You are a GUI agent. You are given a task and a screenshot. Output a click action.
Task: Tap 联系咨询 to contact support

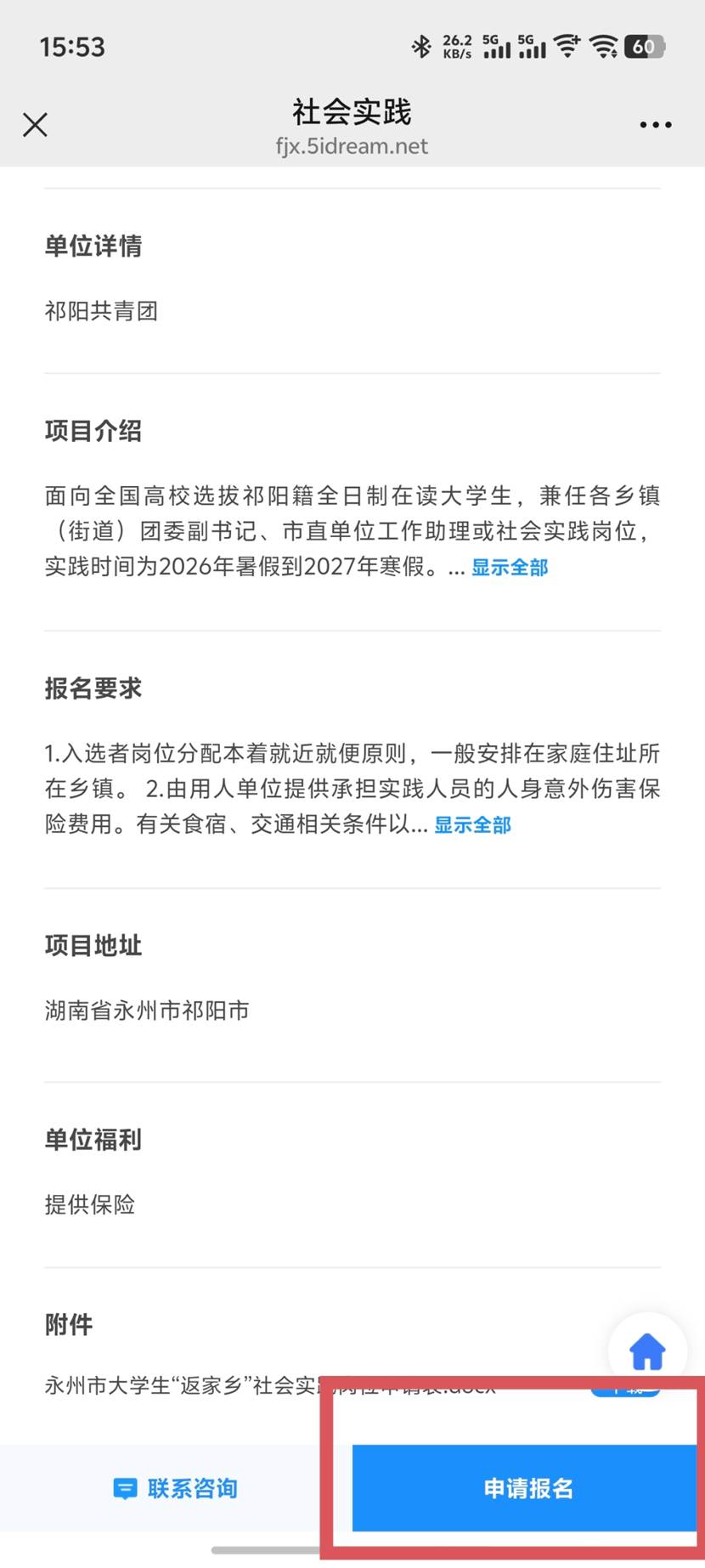tap(175, 1488)
